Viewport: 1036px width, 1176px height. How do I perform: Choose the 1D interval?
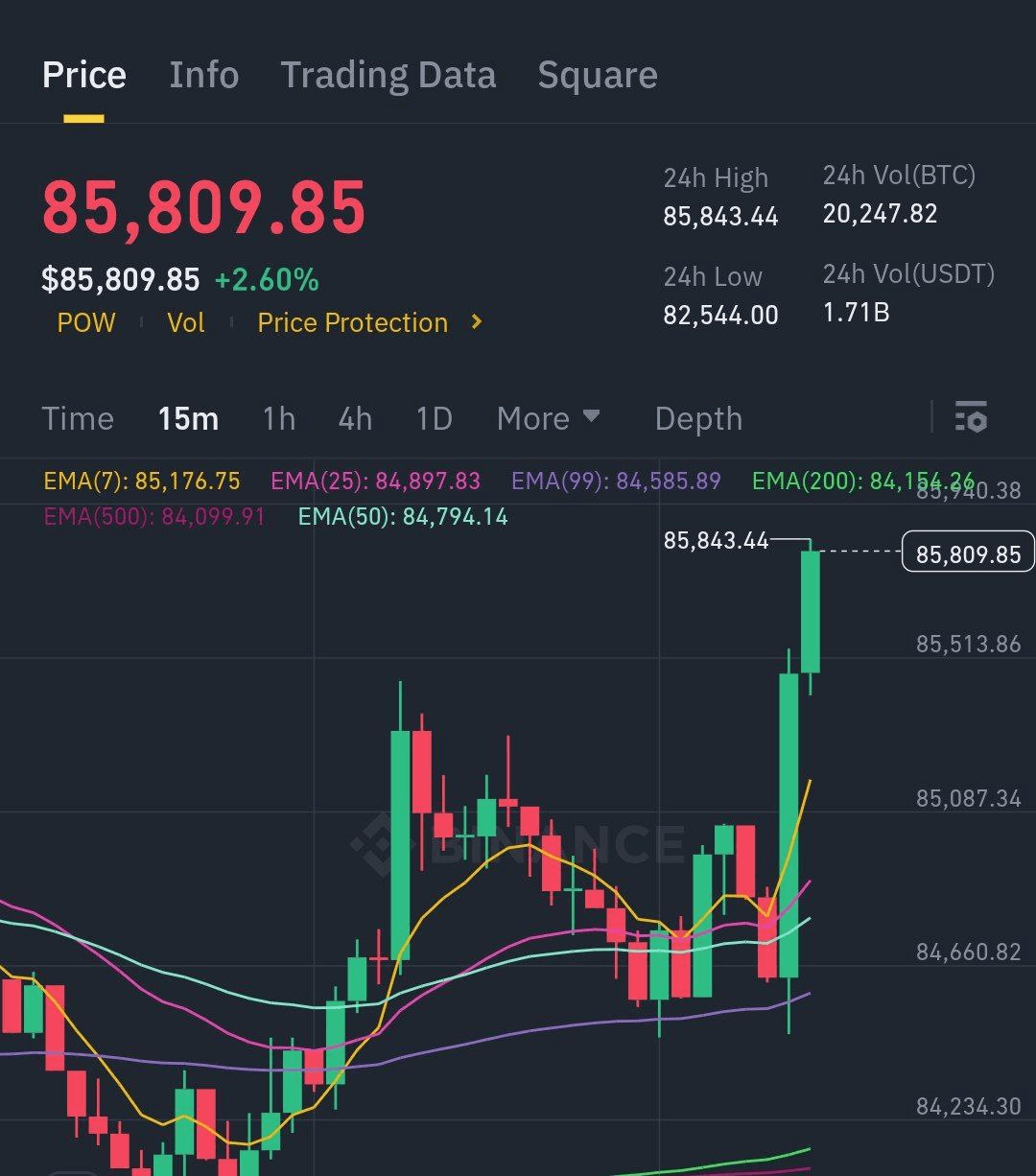point(434,419)
